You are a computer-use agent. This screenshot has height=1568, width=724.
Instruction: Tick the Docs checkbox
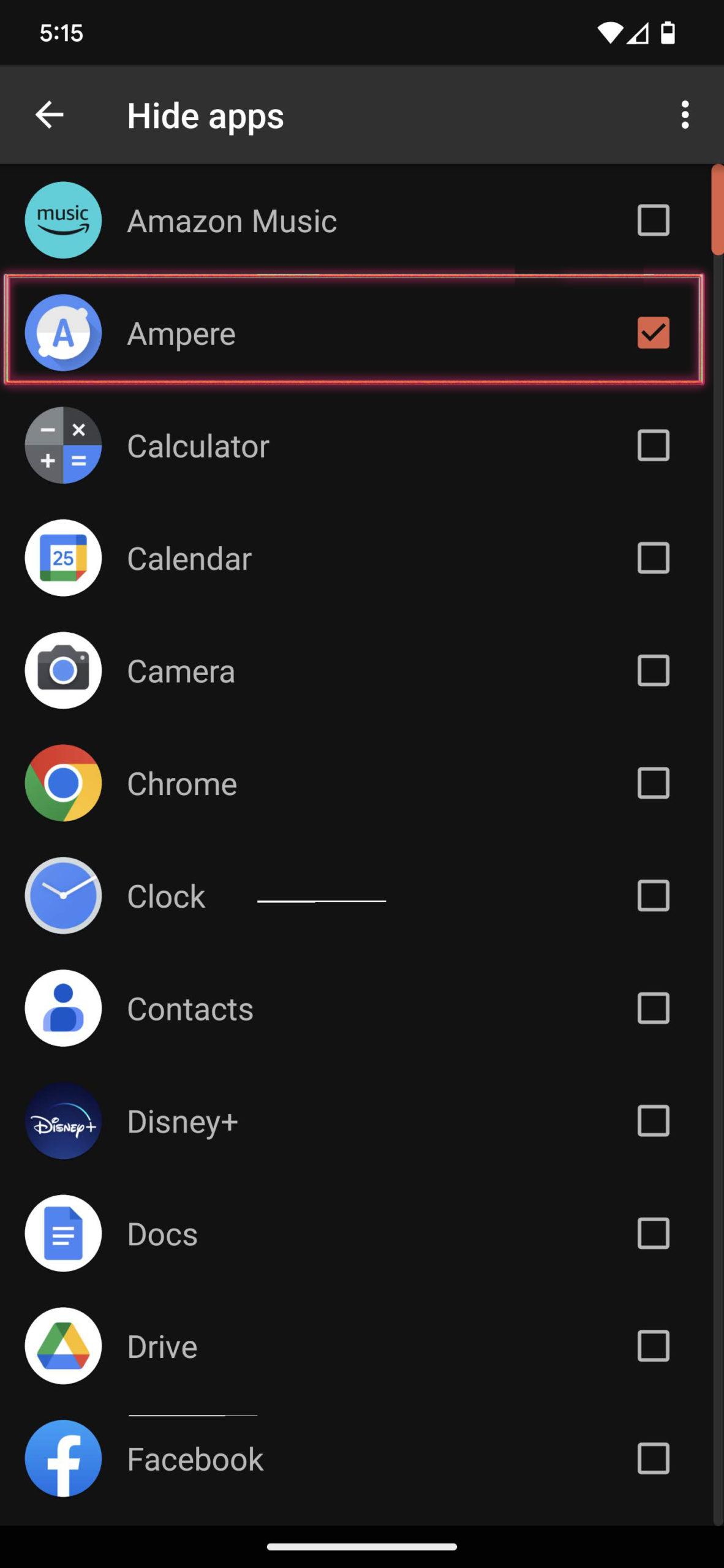tap(653, 1234)
